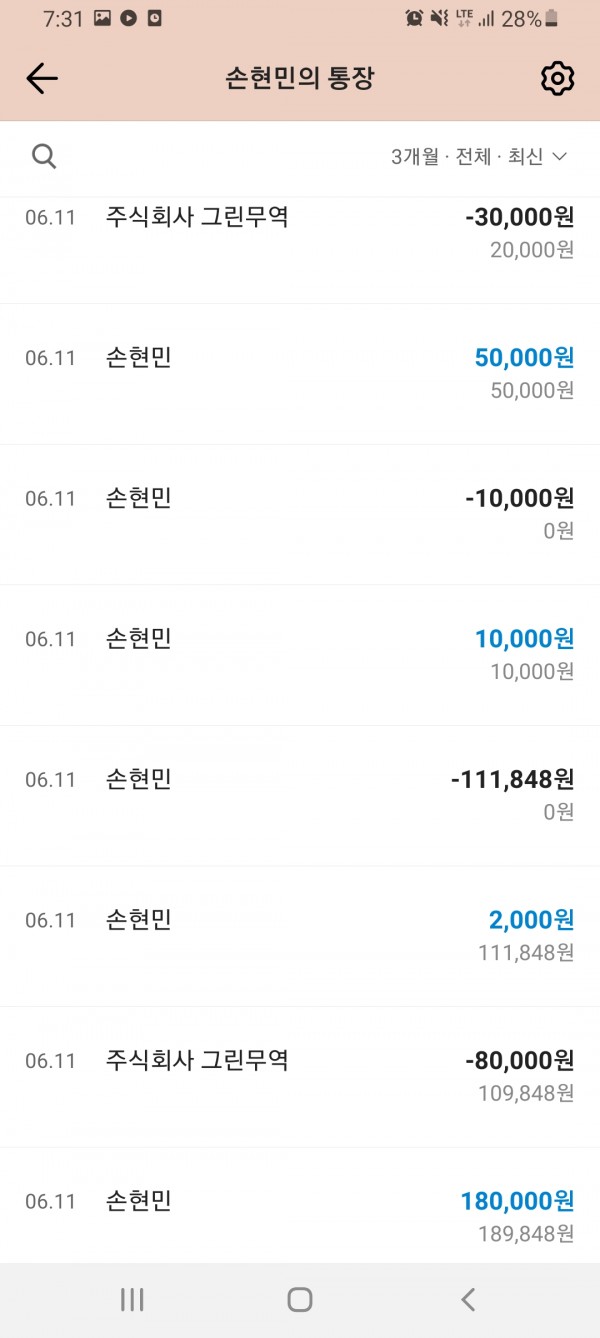This screenshot has height=1338, width=600.
Task: Search the transaction history
Action: tap(44, 156)
